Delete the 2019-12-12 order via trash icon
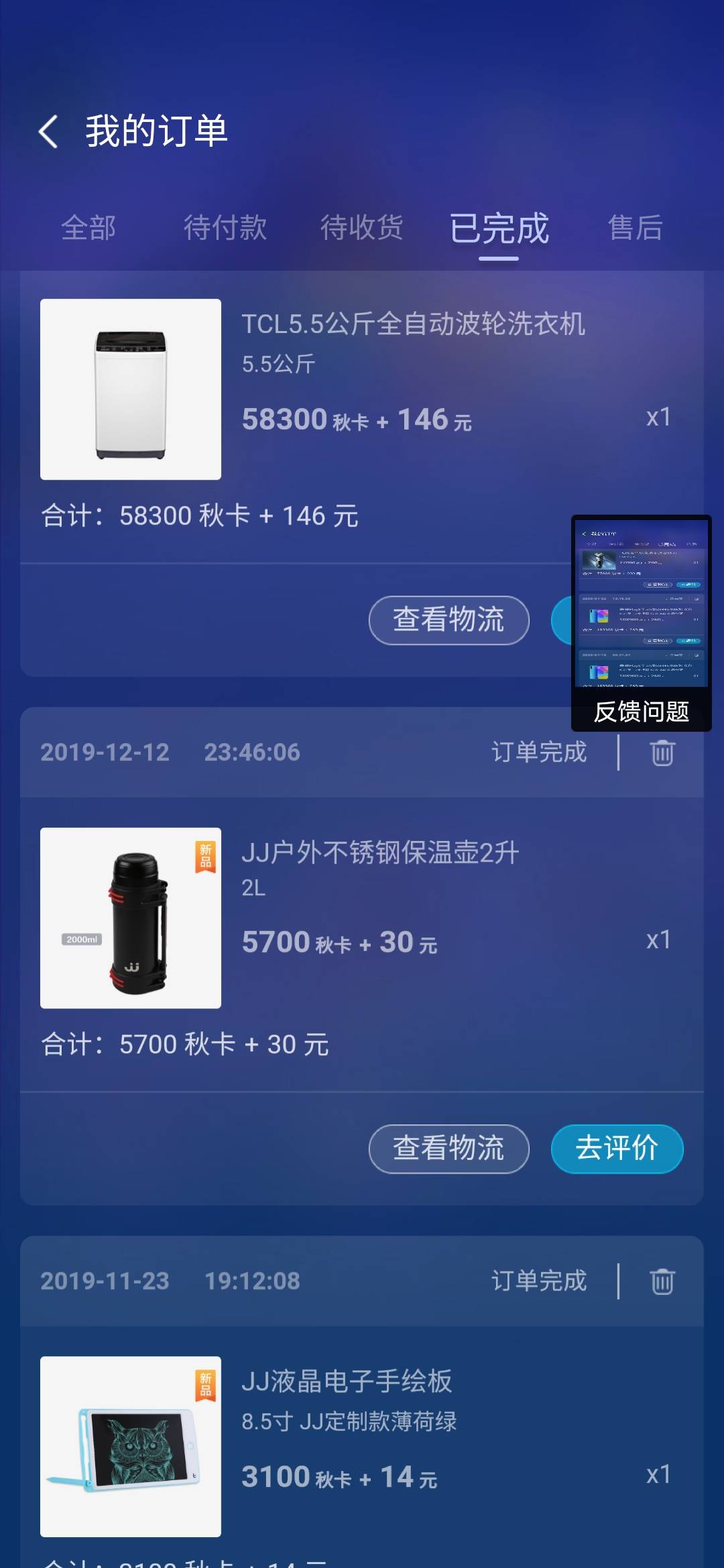The width and height of the screenshot is (724, 1568). pyautogui.click(x=662, y=753)
